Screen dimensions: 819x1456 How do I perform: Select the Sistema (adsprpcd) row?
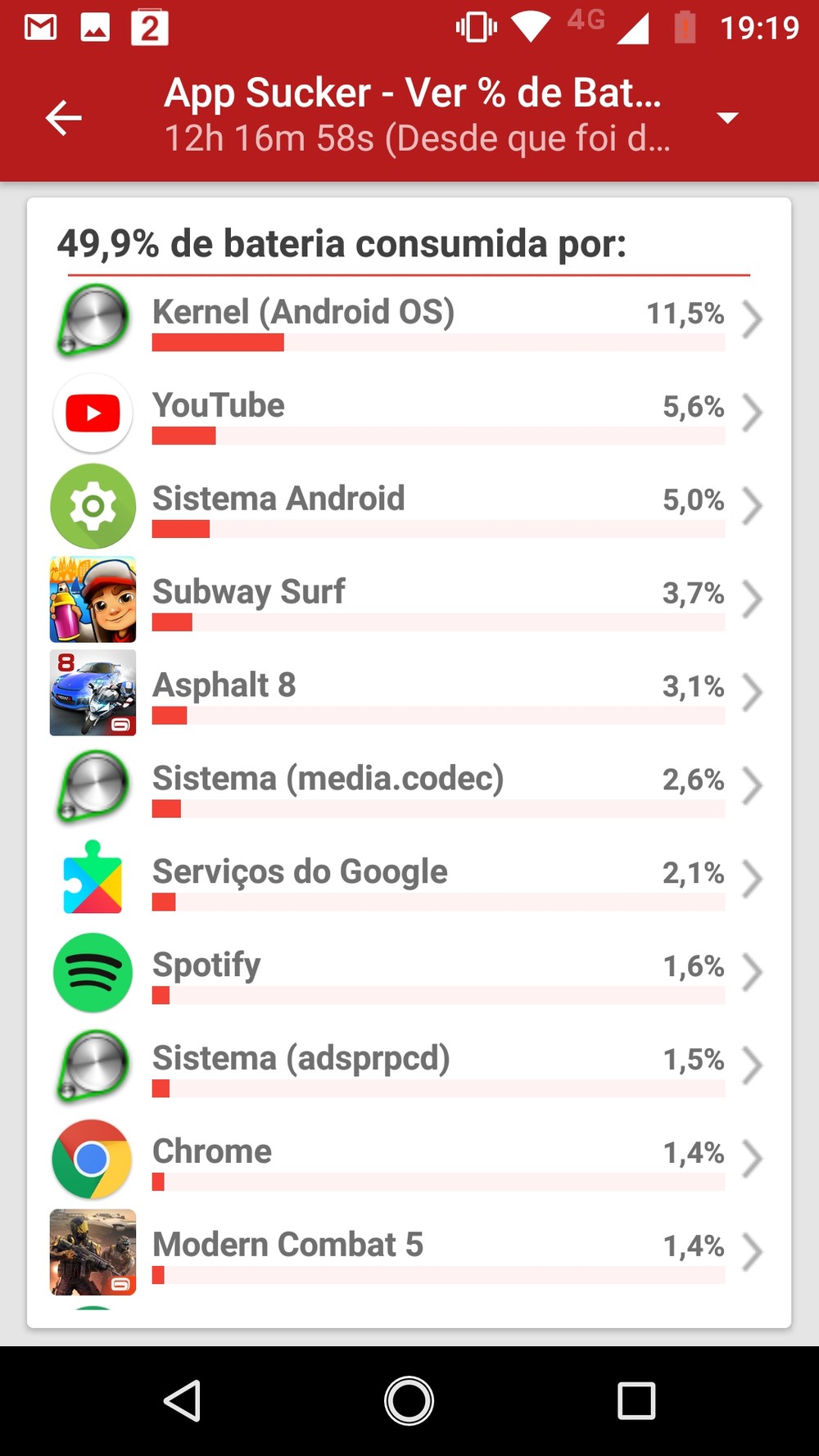click(x=409, y=1067)
